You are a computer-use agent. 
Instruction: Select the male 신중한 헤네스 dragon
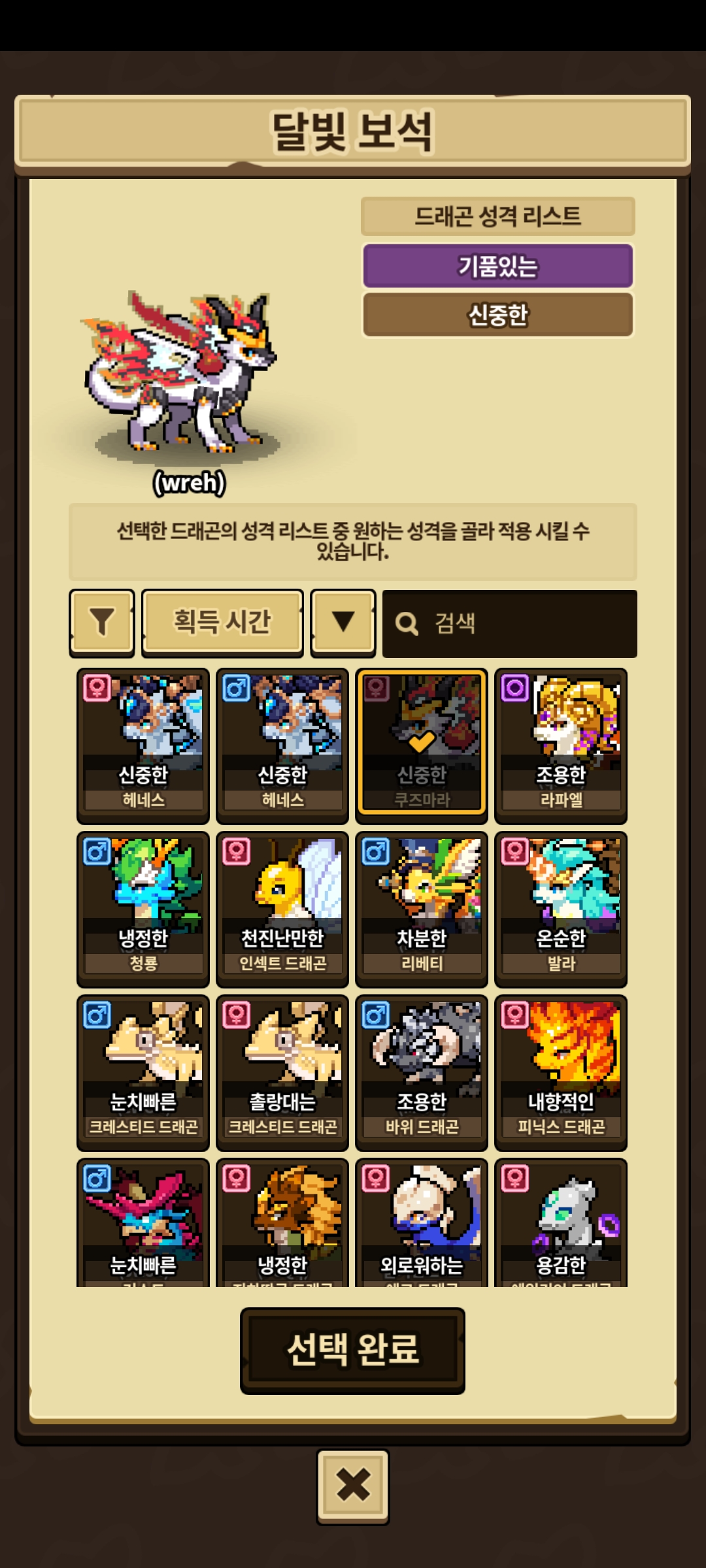282,745
